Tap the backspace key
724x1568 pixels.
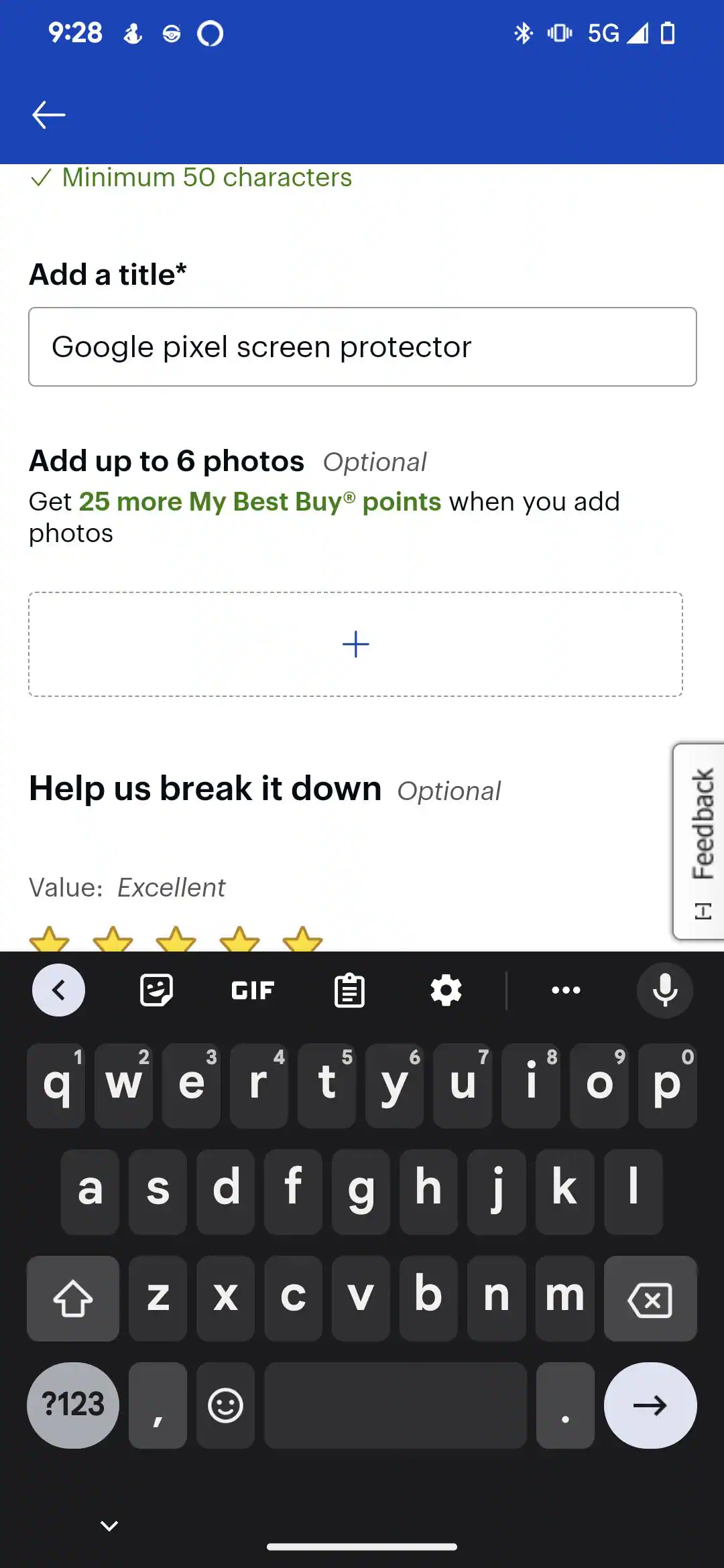[x=650, y=1299]
